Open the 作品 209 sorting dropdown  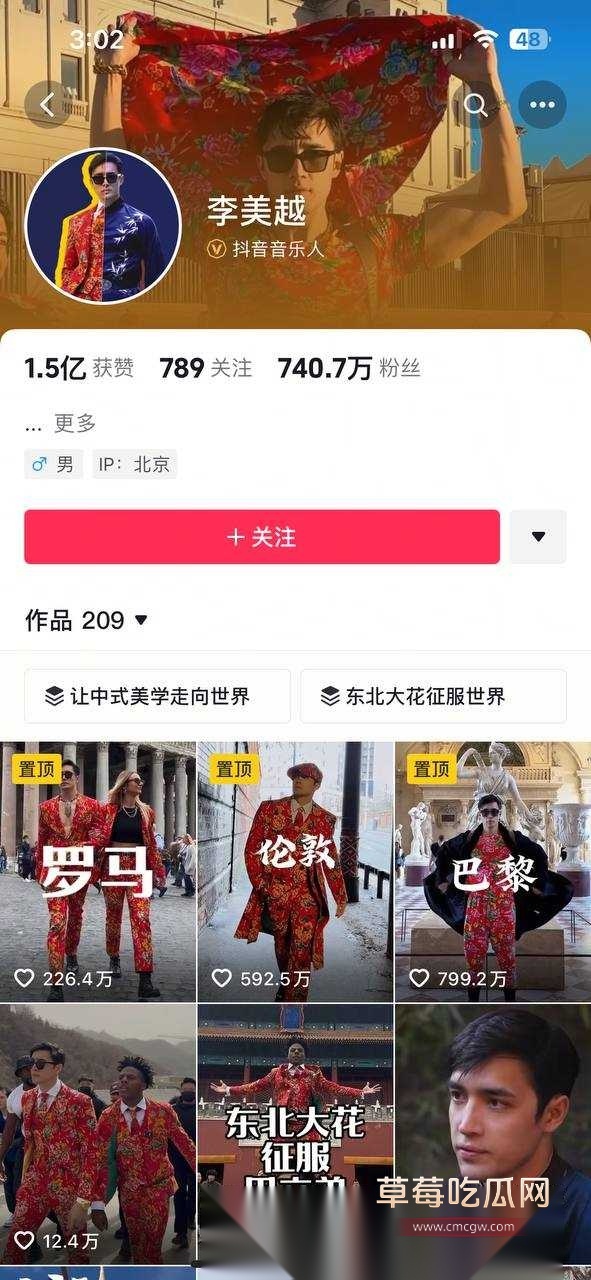coord(86,620)
